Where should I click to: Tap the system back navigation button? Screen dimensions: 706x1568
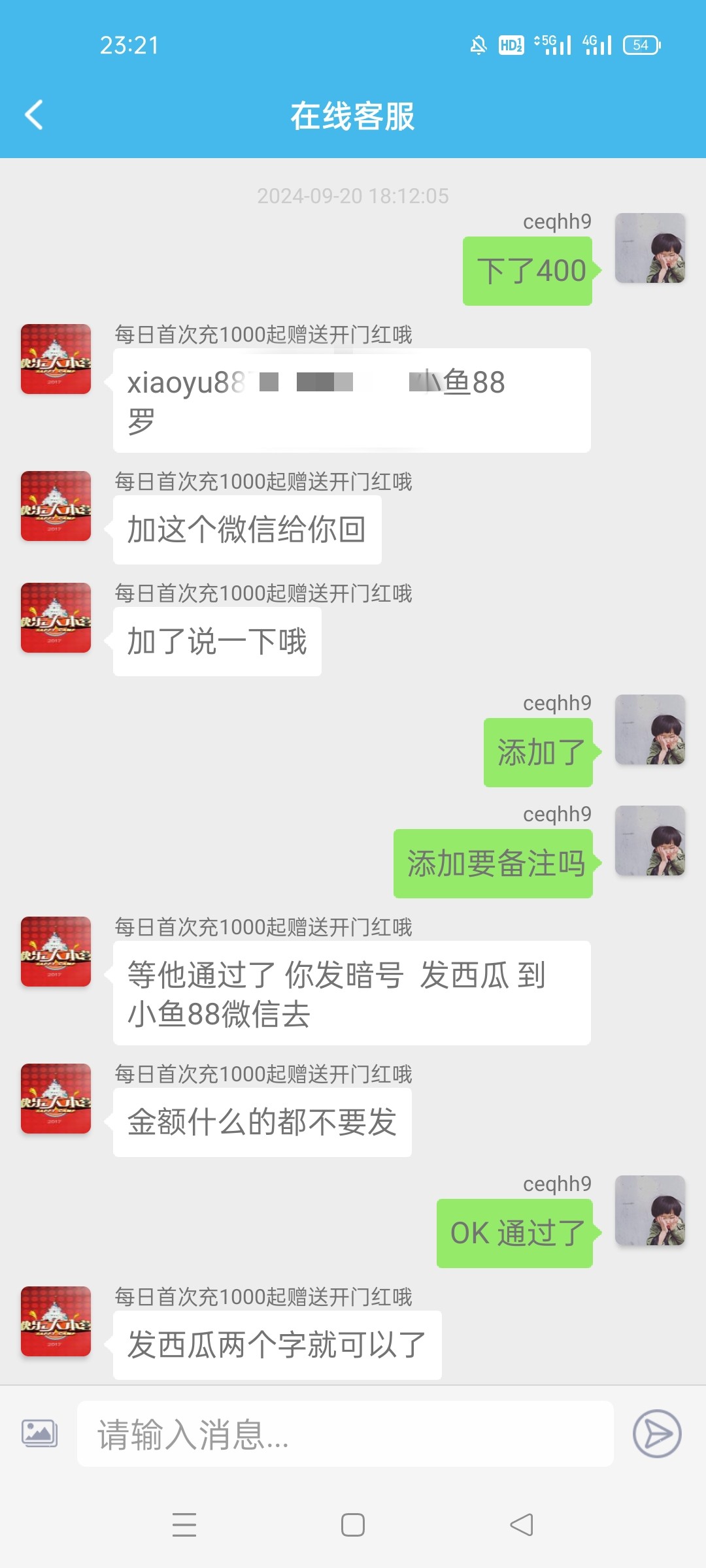click(522, 1525)
